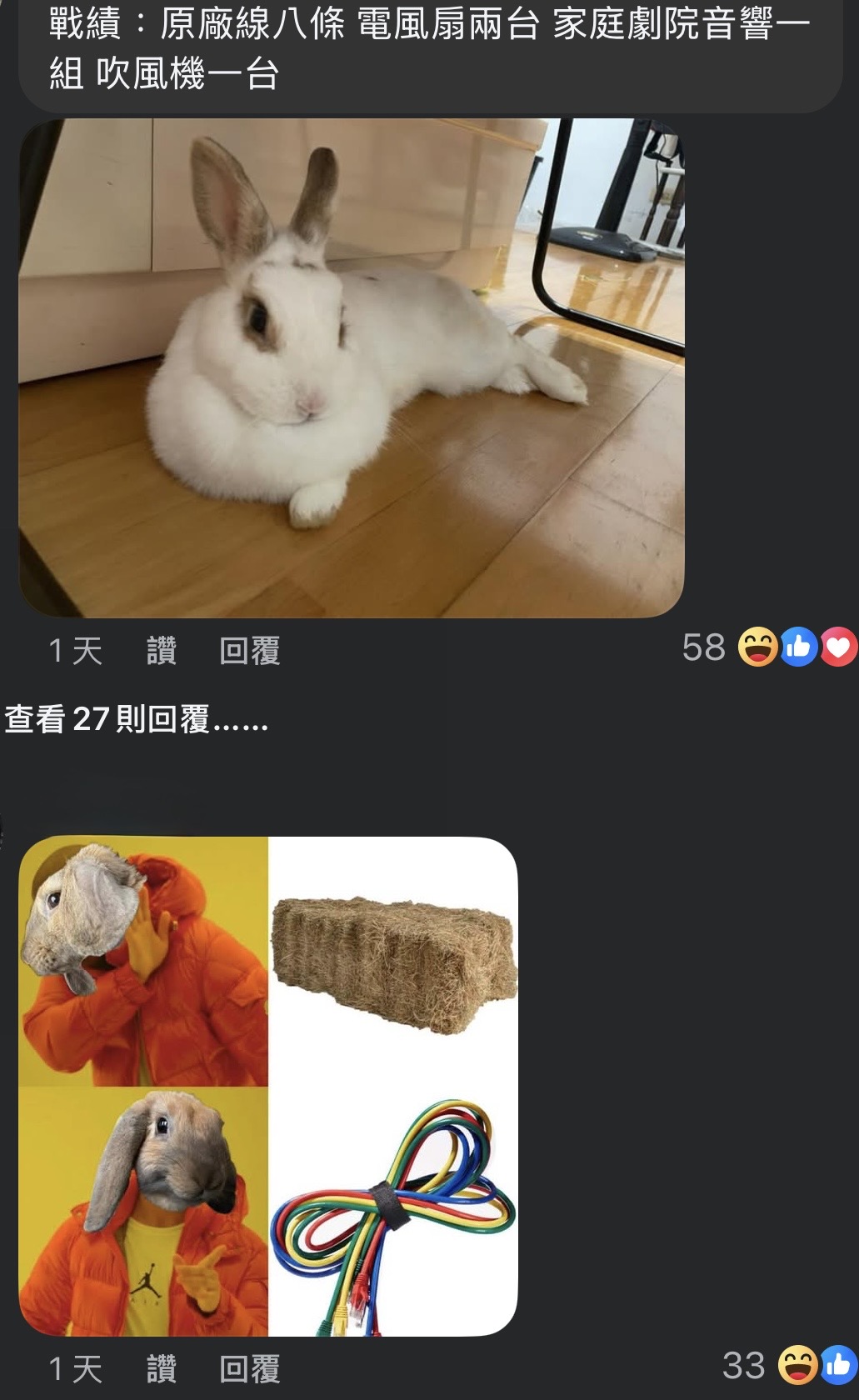Reply to the rabbit meme comment
859x1400 pixels.
click(x=250, y=1369)
